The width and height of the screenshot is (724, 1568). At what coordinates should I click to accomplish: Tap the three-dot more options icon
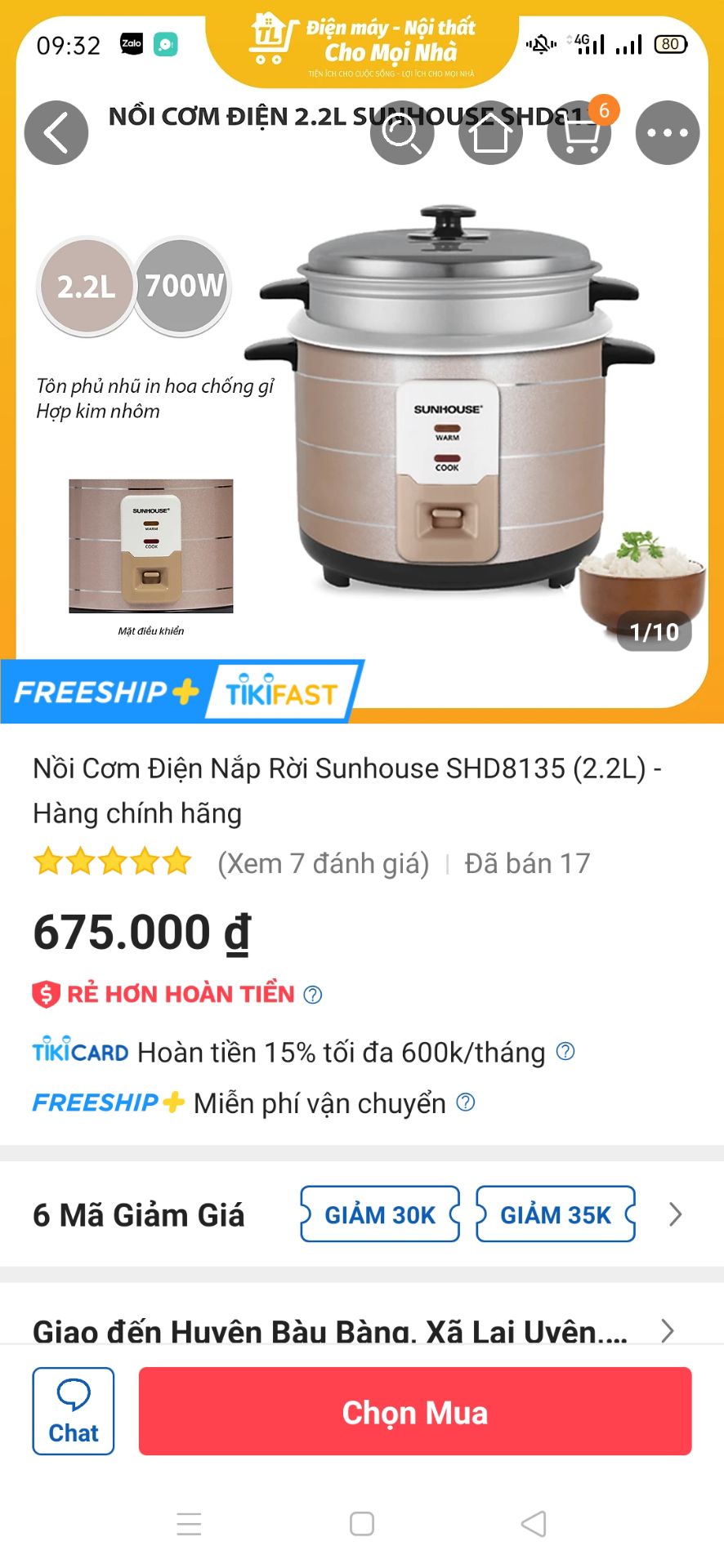(667, 131)
